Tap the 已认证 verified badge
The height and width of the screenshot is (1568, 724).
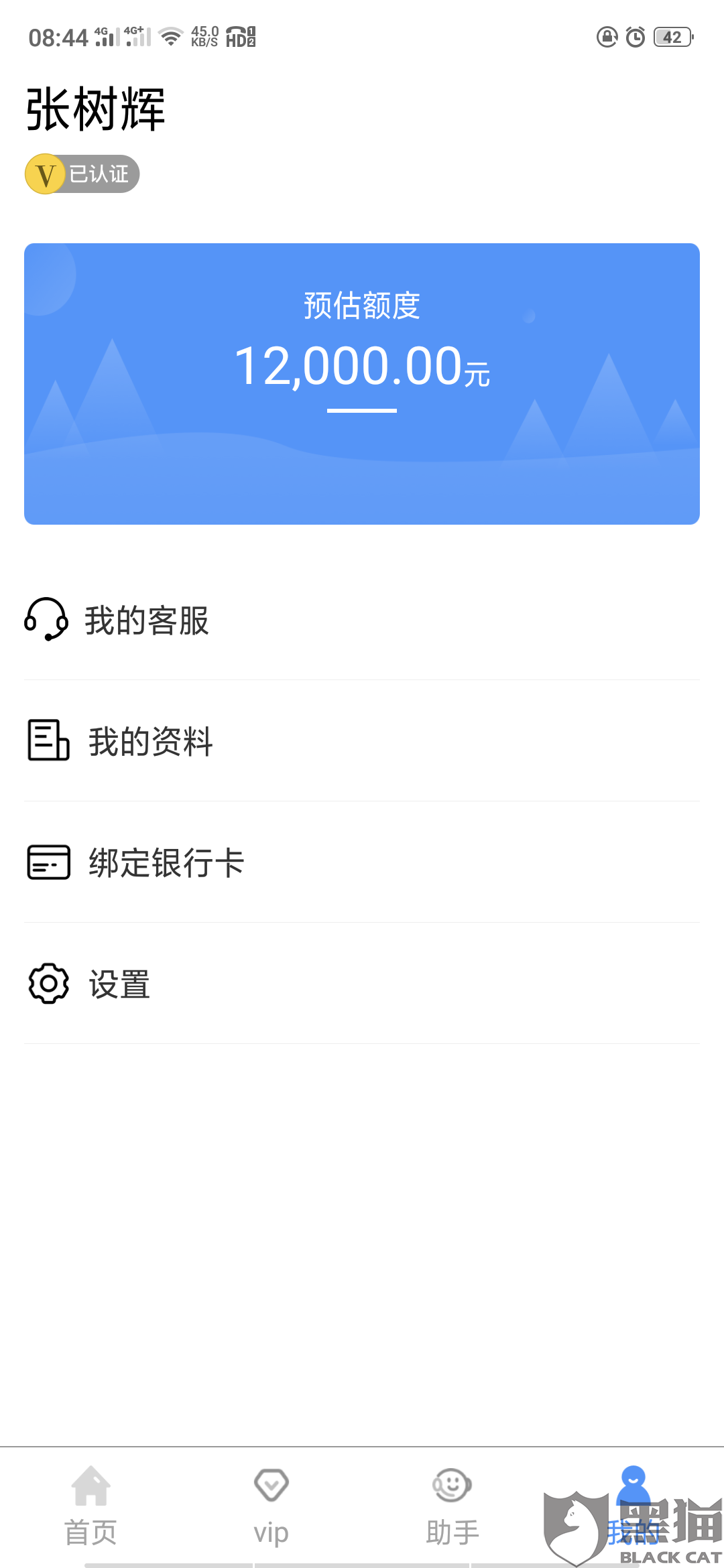tap(82, 174)
